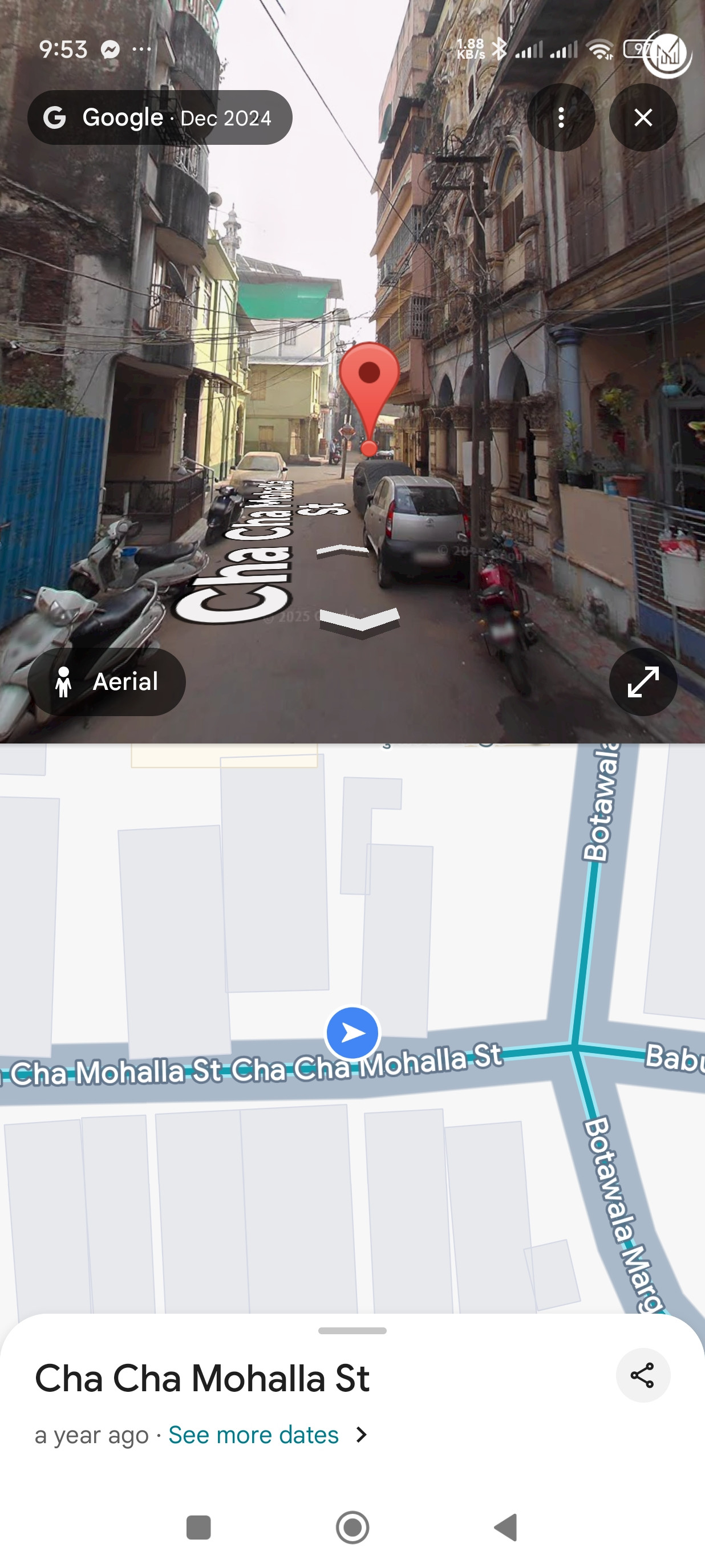Show recent apps

pyautogui.click(x=198, y=1527)
